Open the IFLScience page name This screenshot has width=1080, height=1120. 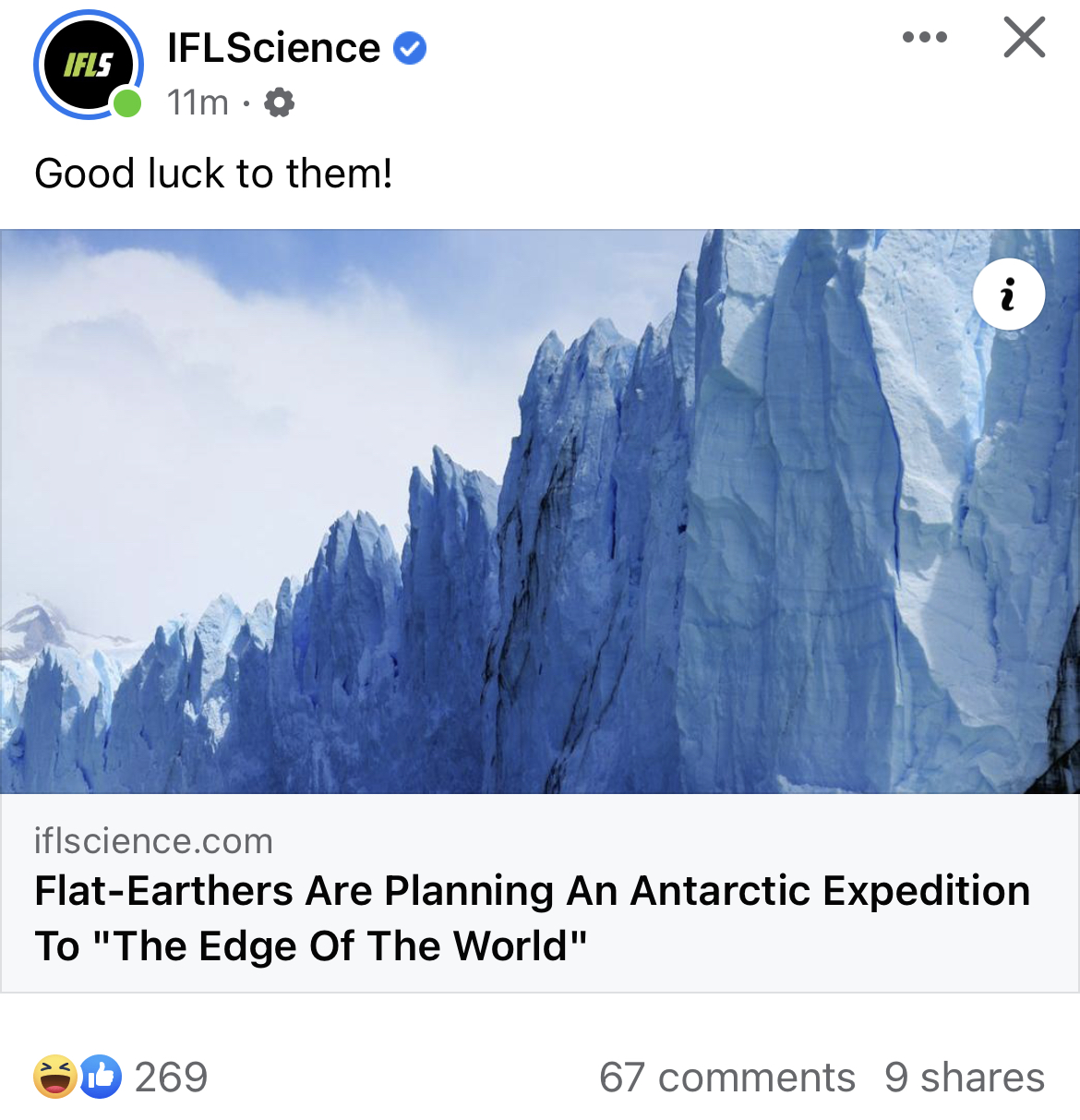tap(273, 48)
